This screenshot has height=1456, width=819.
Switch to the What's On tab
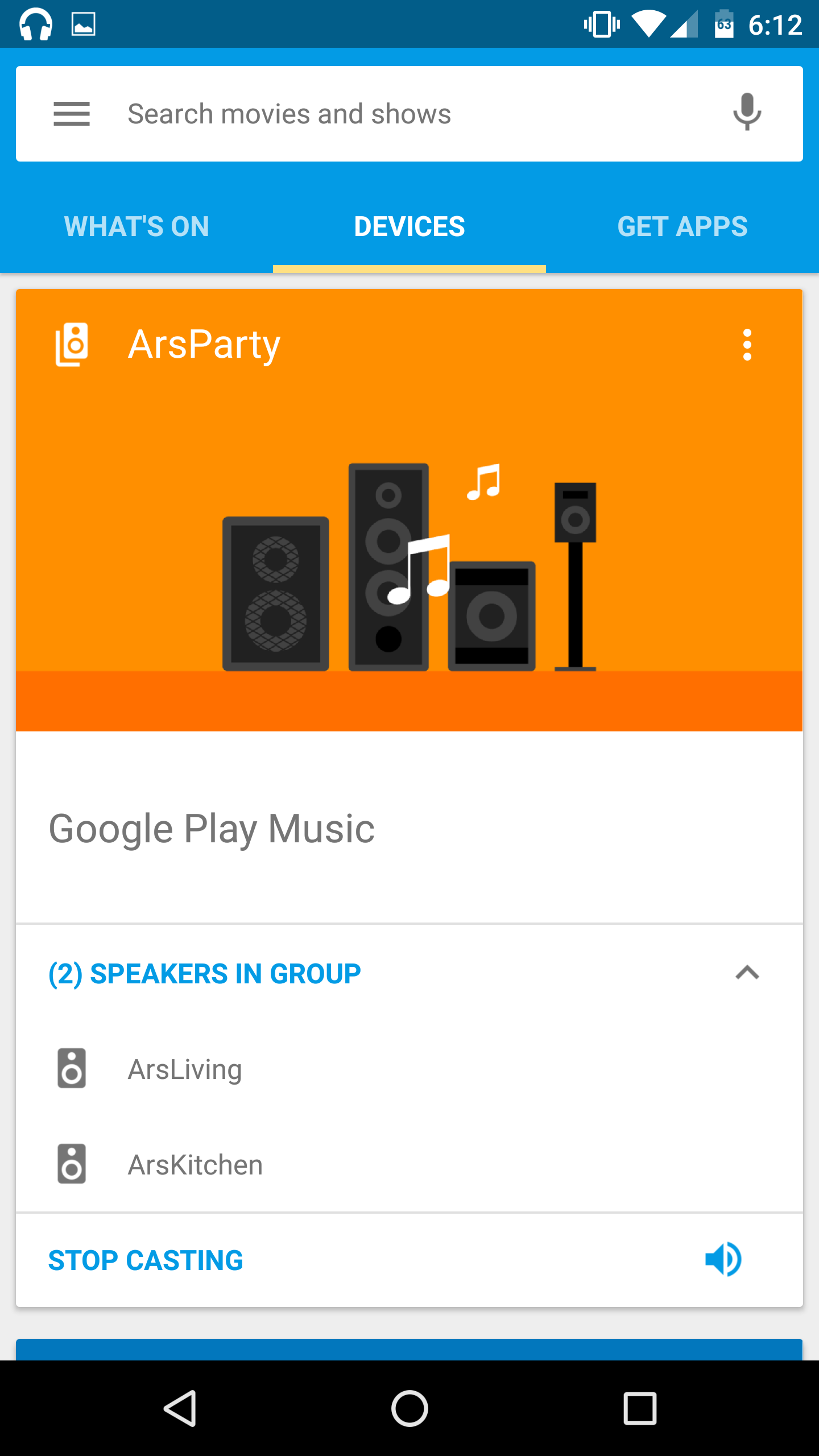pos(135,226)
